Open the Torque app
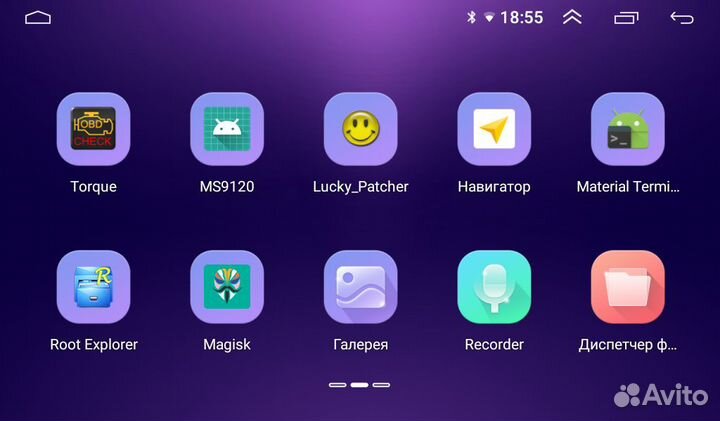This screenshot has width=720, height=421. coord(93,130)
